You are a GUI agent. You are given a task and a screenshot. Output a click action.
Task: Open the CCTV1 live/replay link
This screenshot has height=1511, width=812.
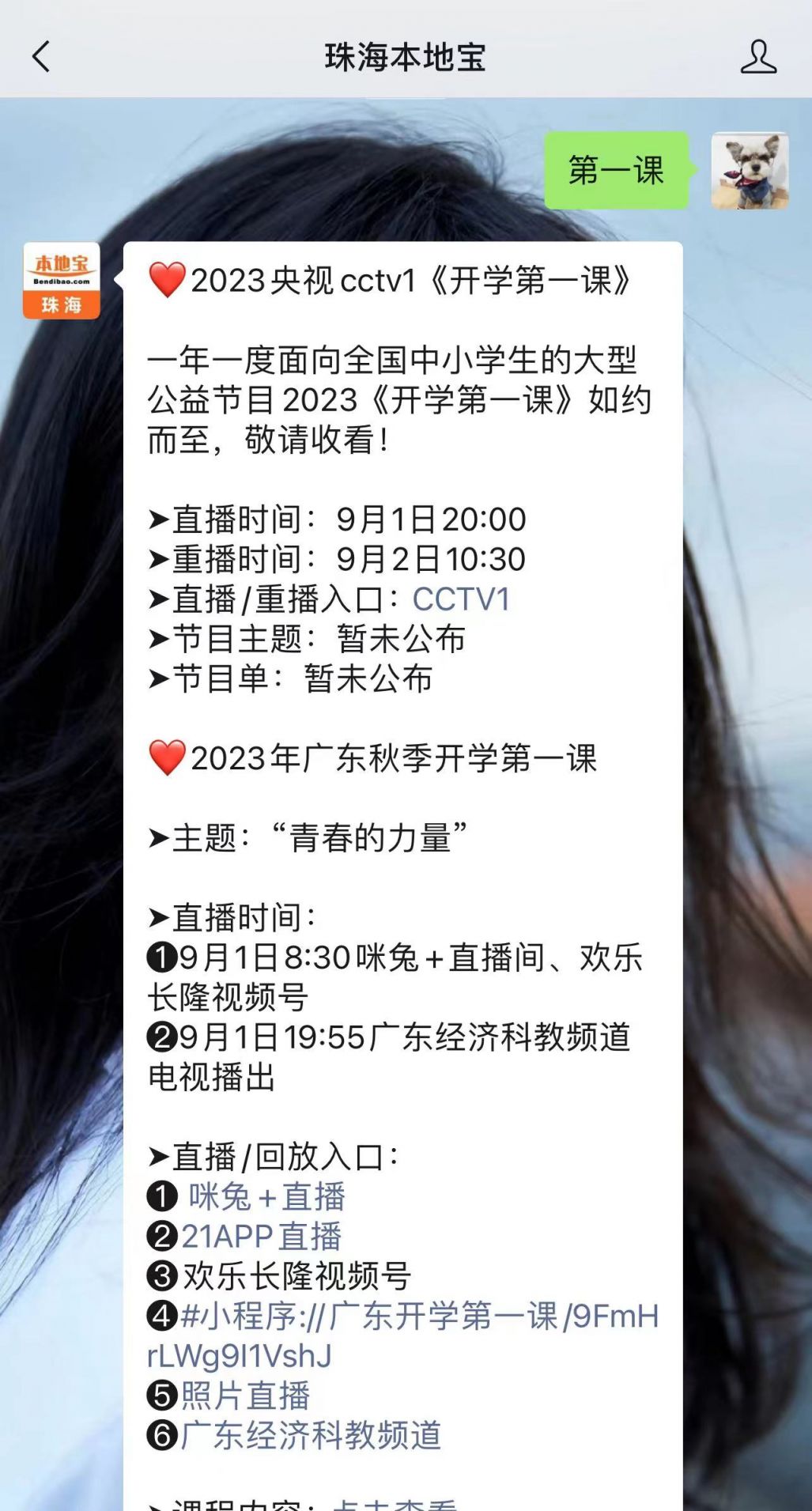tap(461, 599)
